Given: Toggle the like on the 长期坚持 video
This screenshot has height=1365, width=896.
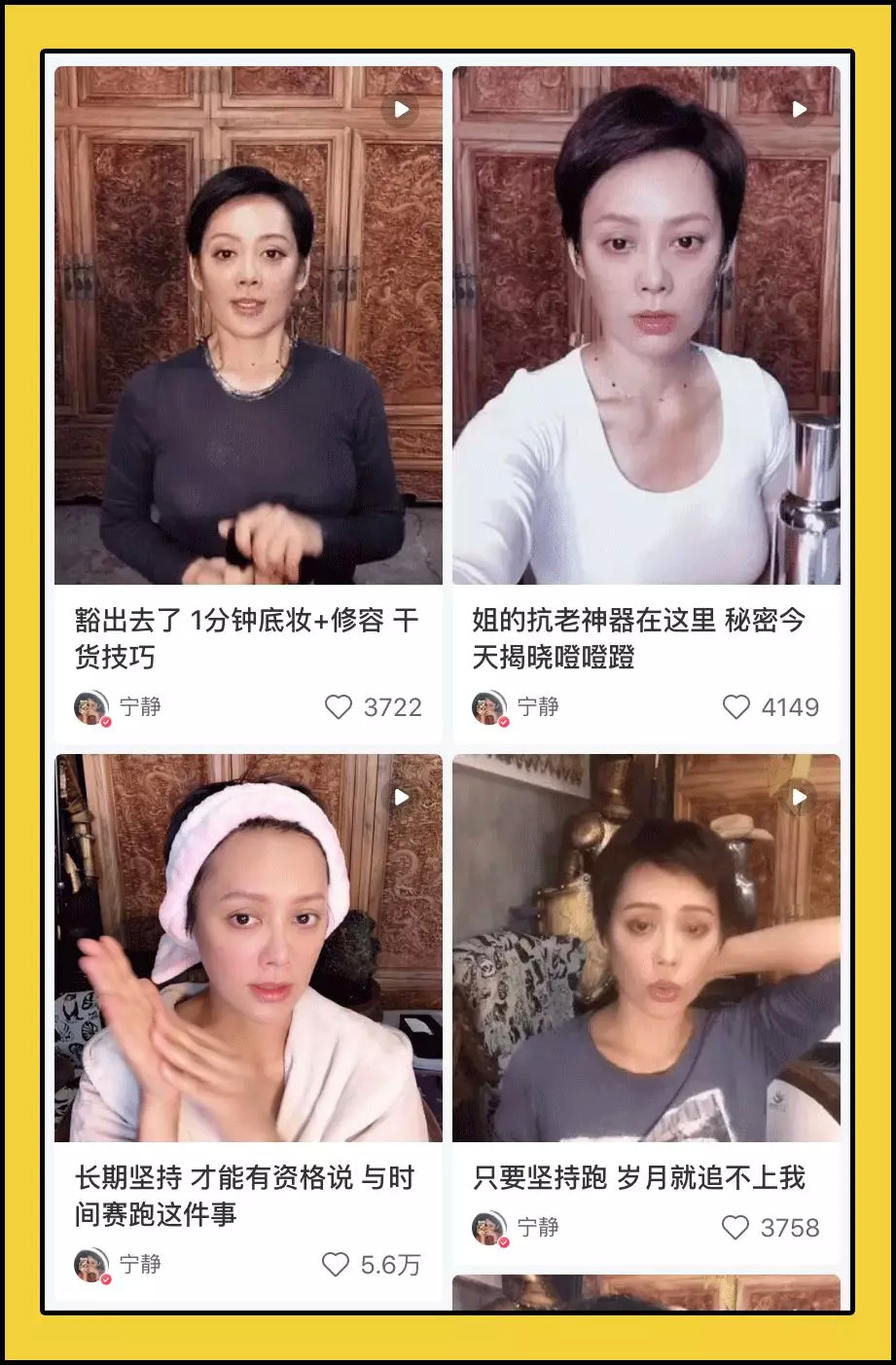Looking at the screenshot, I should [336, 1265].
